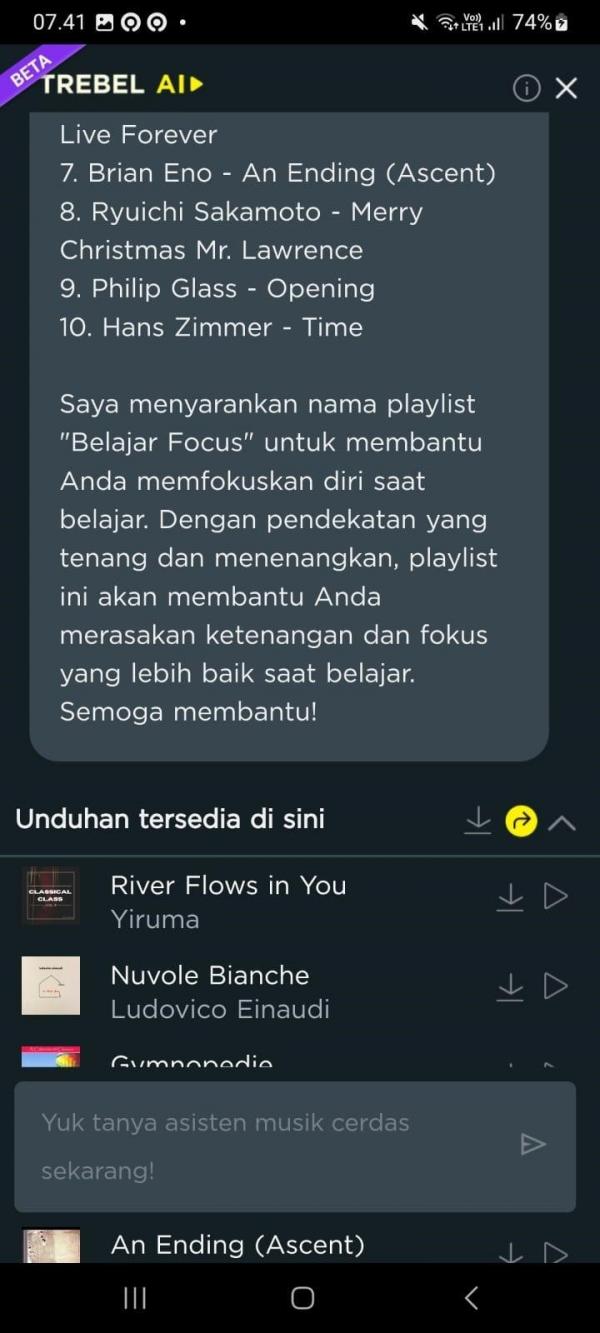The width and height of the screenshot is (600, 1333).
Task: Play Nuvole Bianche by Ludovico Einaudi
Action: [x=555, y=986]
